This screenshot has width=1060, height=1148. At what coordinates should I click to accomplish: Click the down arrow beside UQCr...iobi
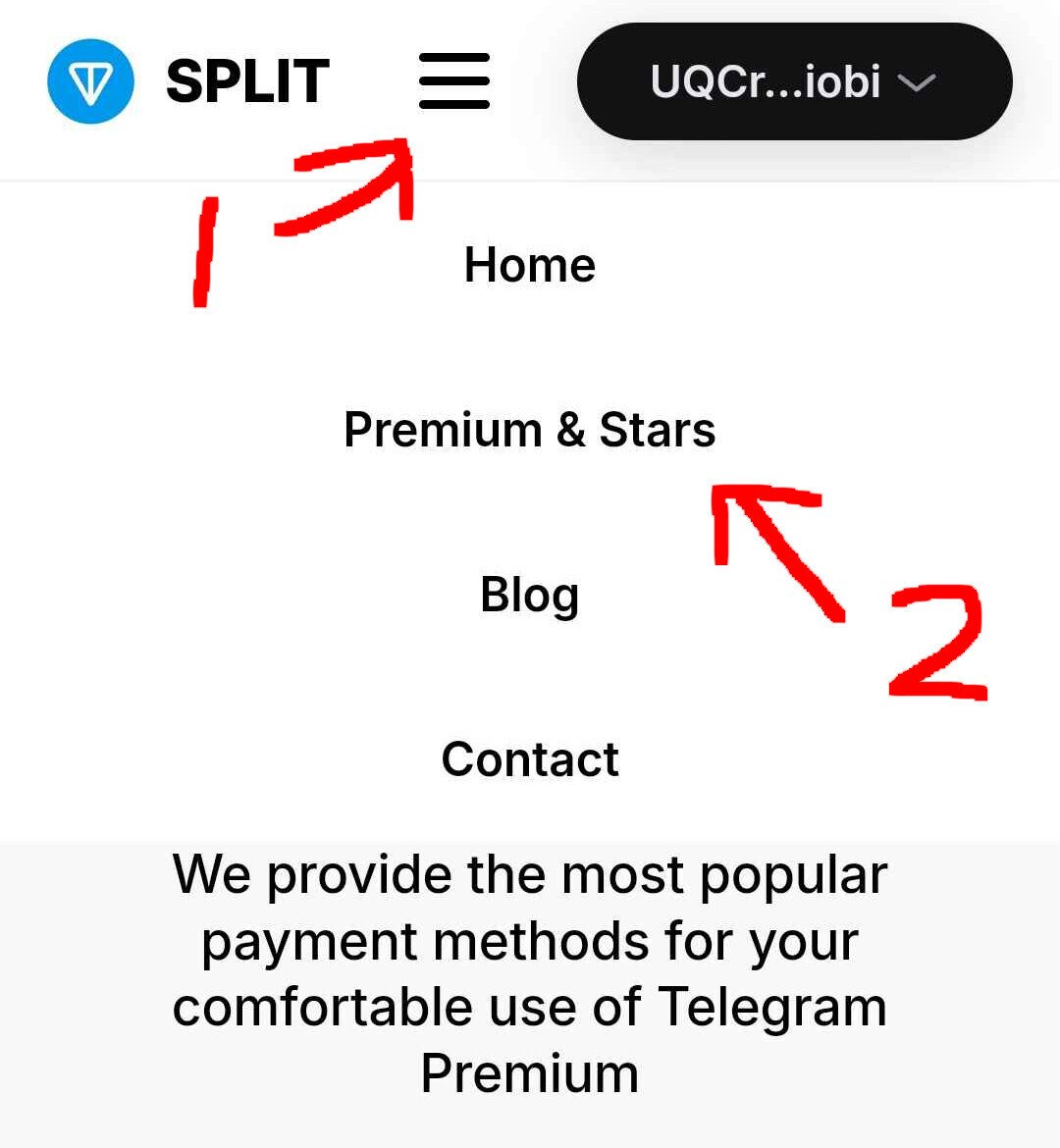919,84
